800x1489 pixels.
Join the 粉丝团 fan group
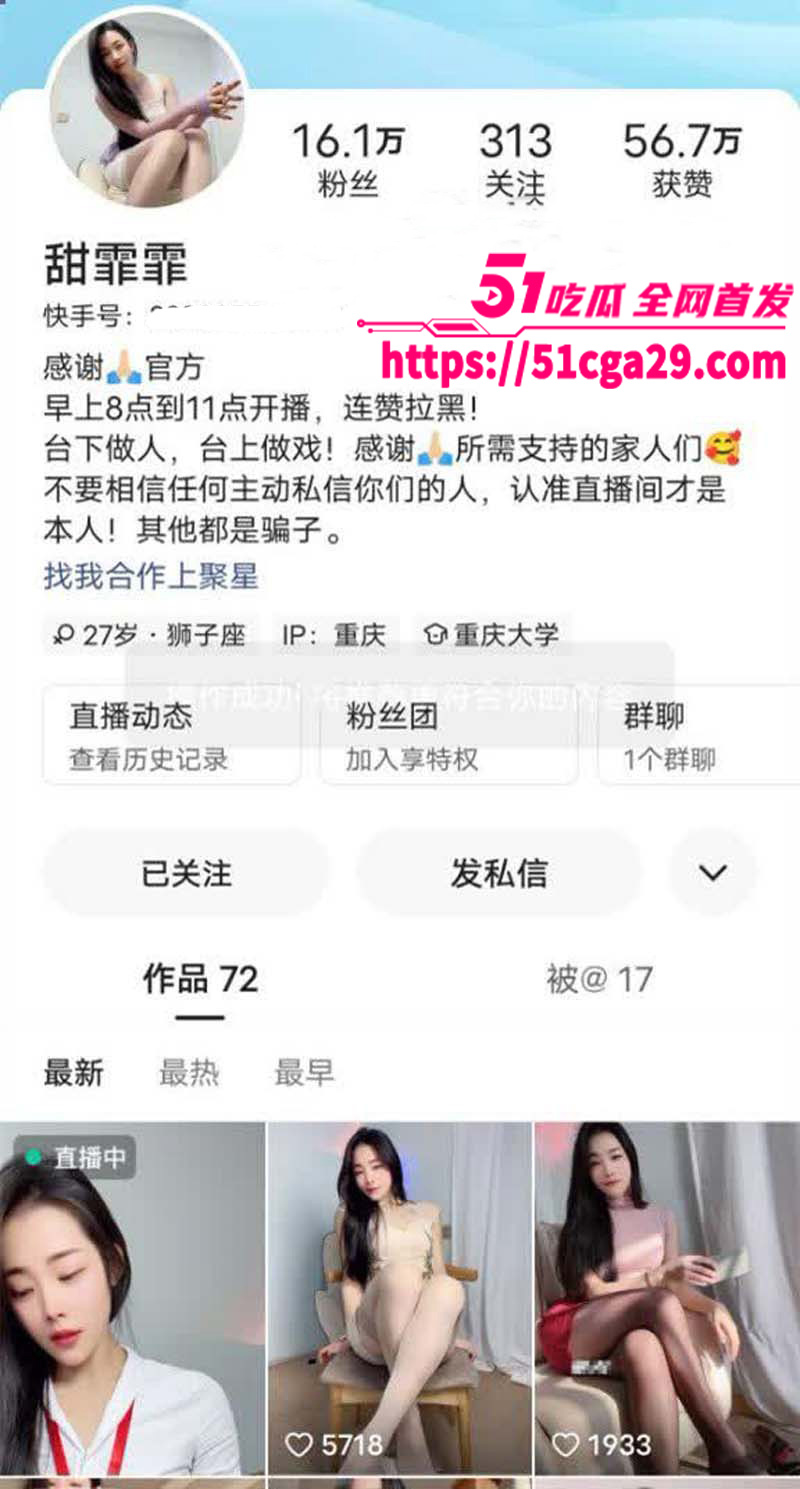(x=448, y=735)
